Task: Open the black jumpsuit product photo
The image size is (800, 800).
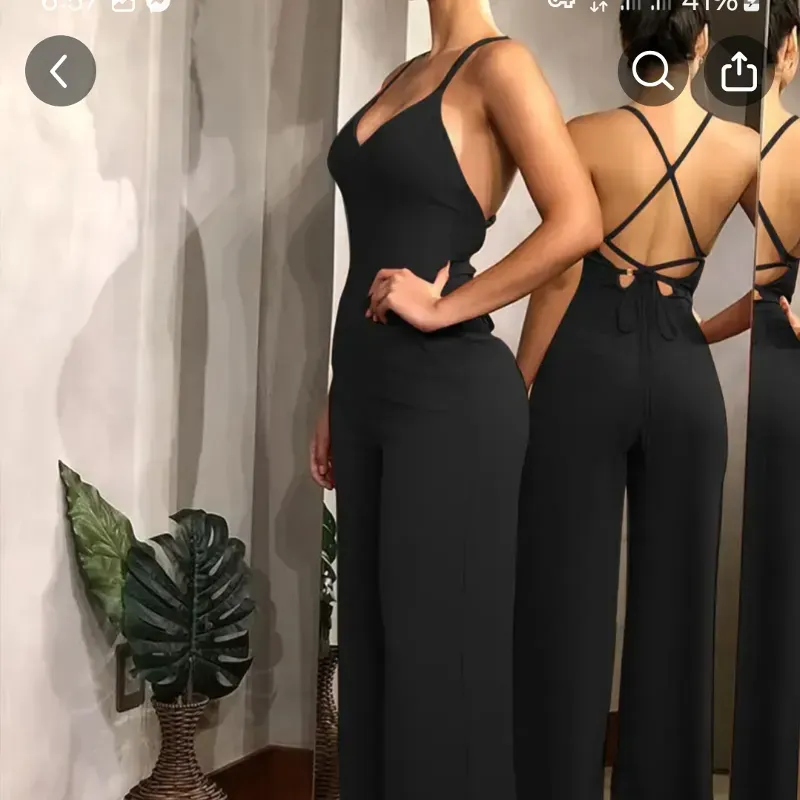Action: pyautogui.click(x=430, y=450)
